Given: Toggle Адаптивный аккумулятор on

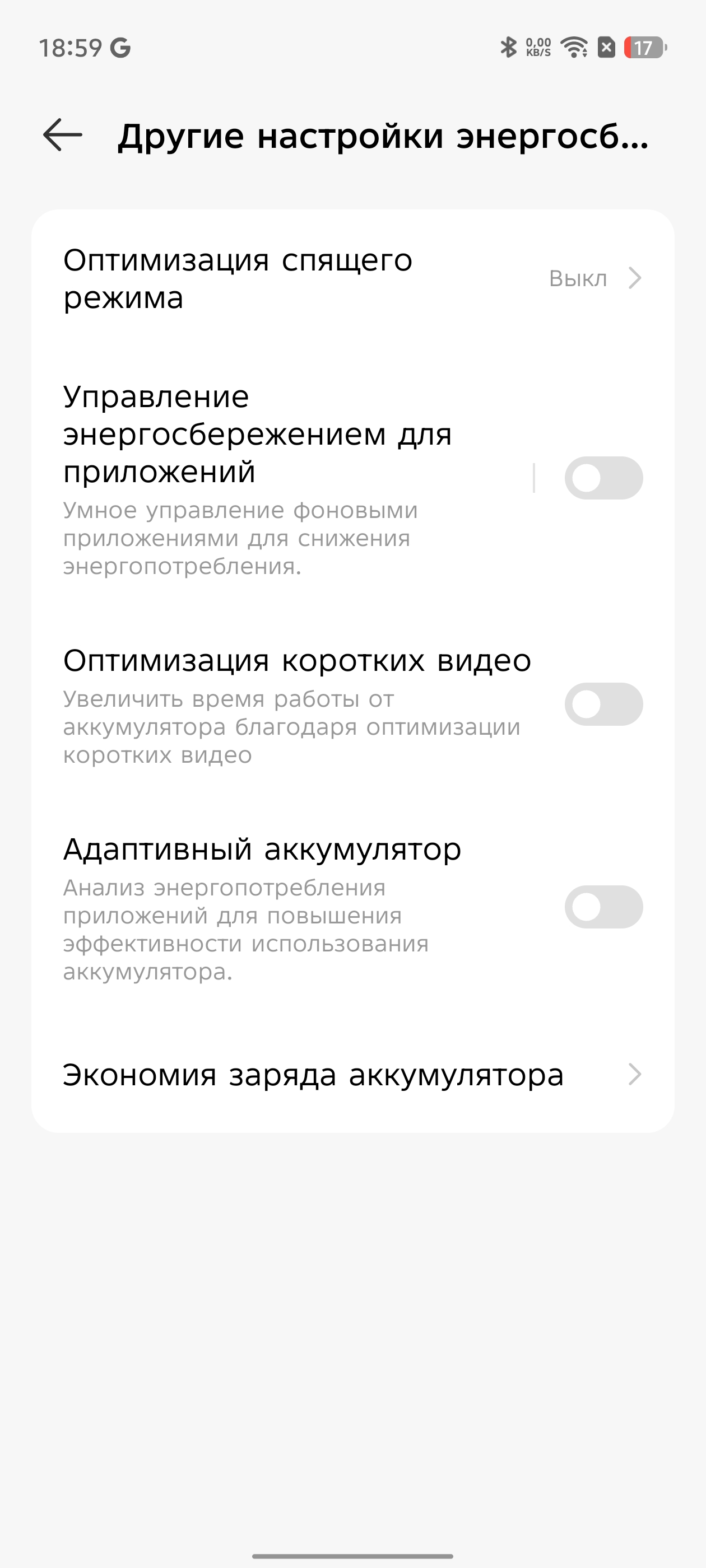Looking at the screenshot, I should click(x=603, y=907).
